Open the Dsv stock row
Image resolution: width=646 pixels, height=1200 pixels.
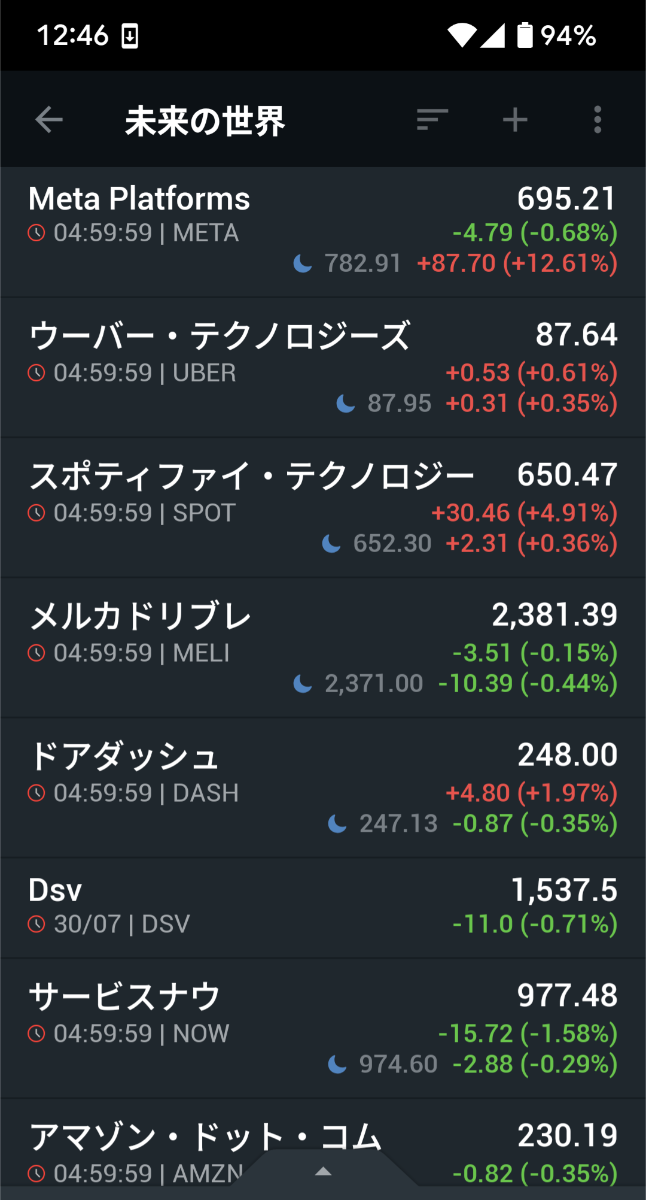tap(323, 906)
